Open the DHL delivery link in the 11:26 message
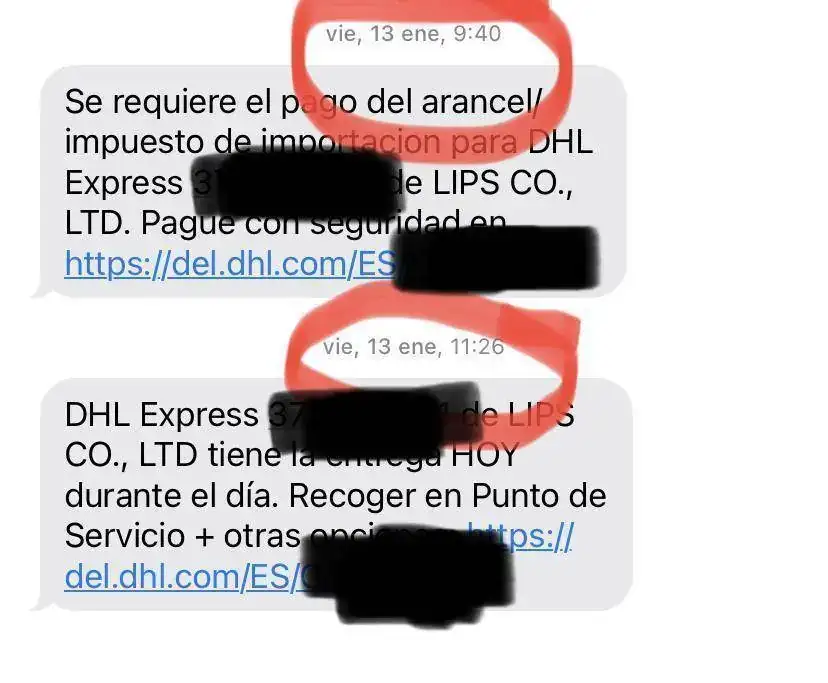This screenshot has width=828, height=683. pyautogui.click(x=180, y=576)
